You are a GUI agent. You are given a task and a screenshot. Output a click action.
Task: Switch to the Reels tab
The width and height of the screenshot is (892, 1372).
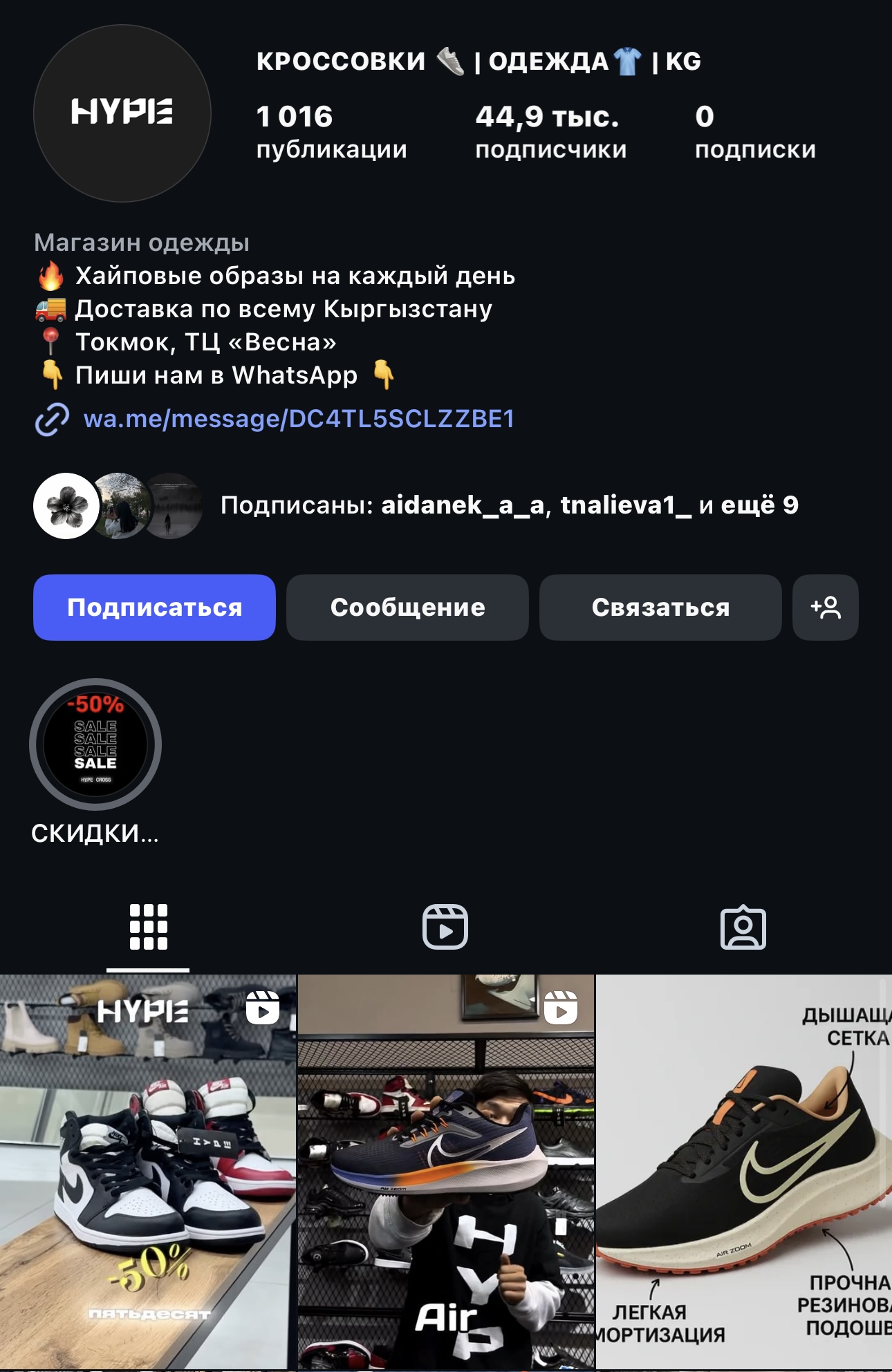[x=445, y=927]
